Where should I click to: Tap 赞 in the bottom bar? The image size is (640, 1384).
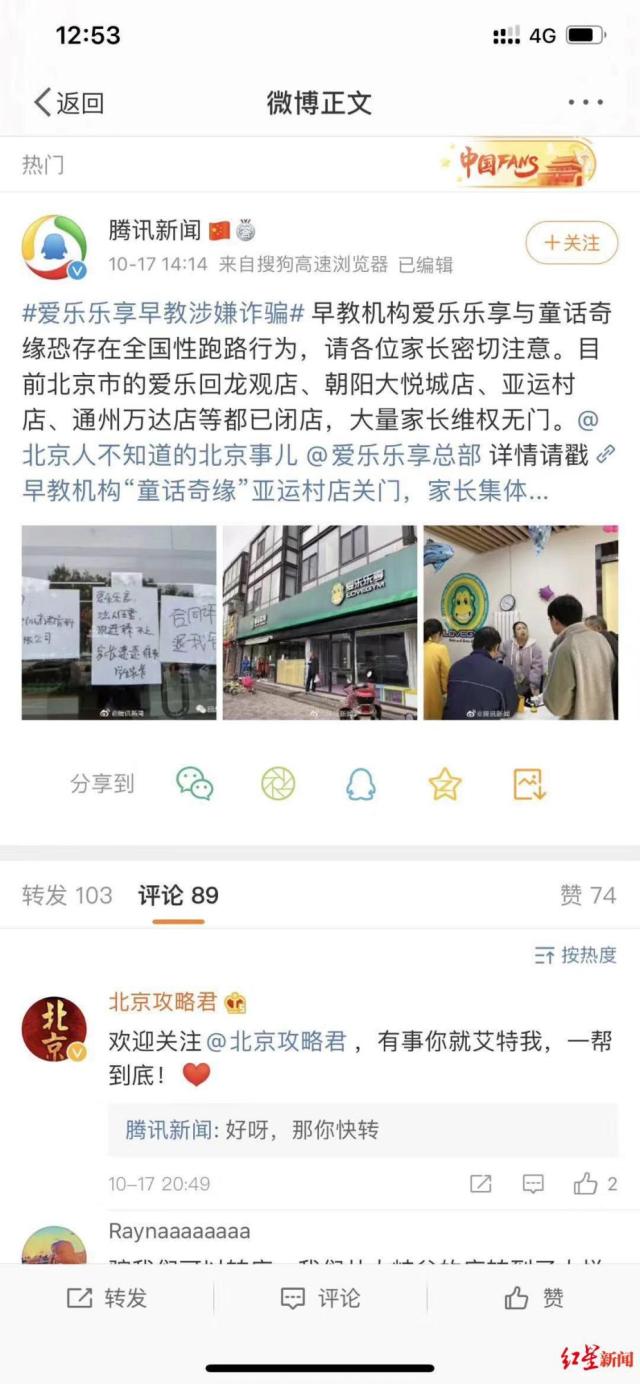(534, 1298)
